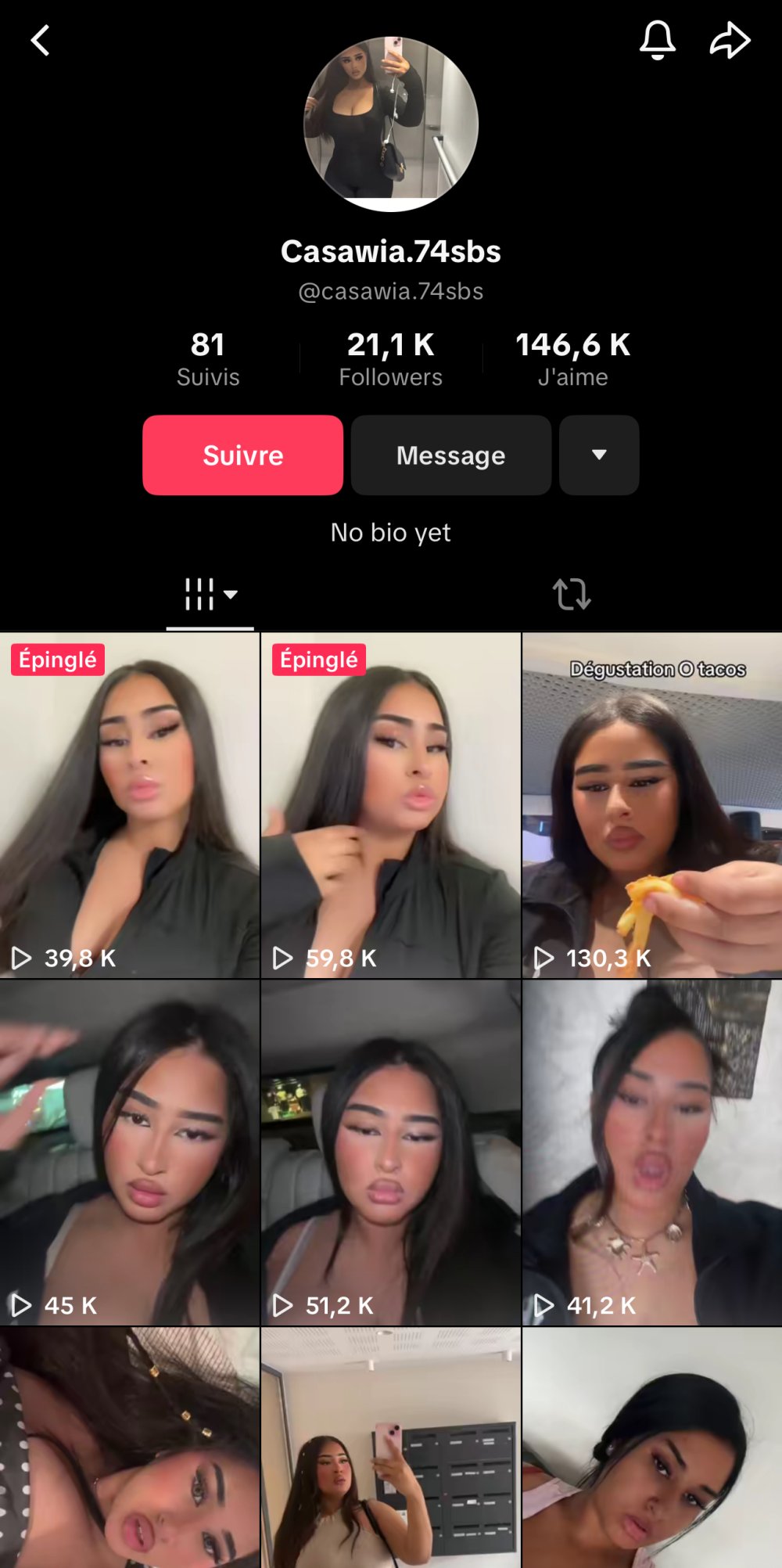Viewport: 782px width, 1568px height.
Task: Go back using the top-left arrow
Action: point(41,41)
